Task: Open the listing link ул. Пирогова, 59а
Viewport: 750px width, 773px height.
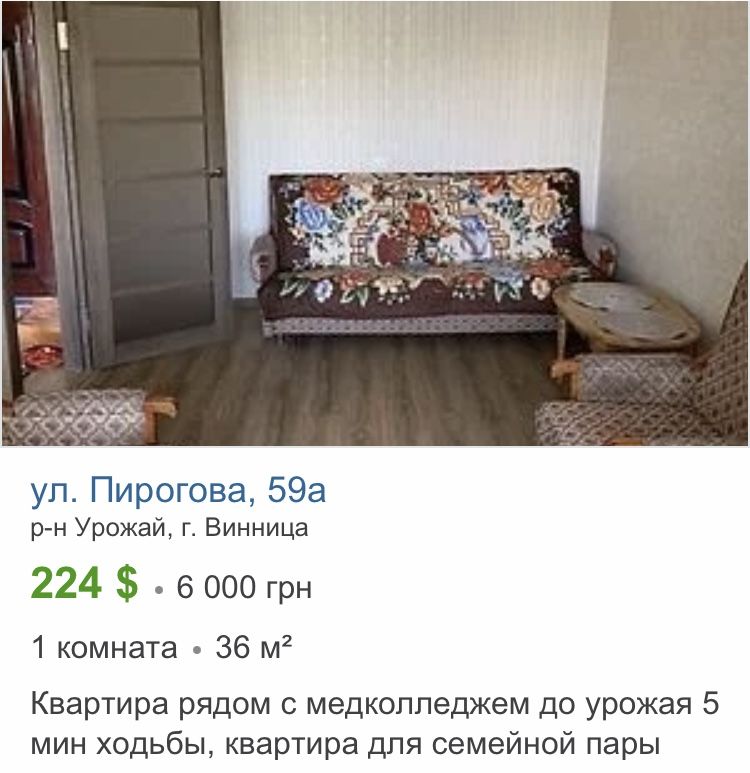Action: coord(179,491)
